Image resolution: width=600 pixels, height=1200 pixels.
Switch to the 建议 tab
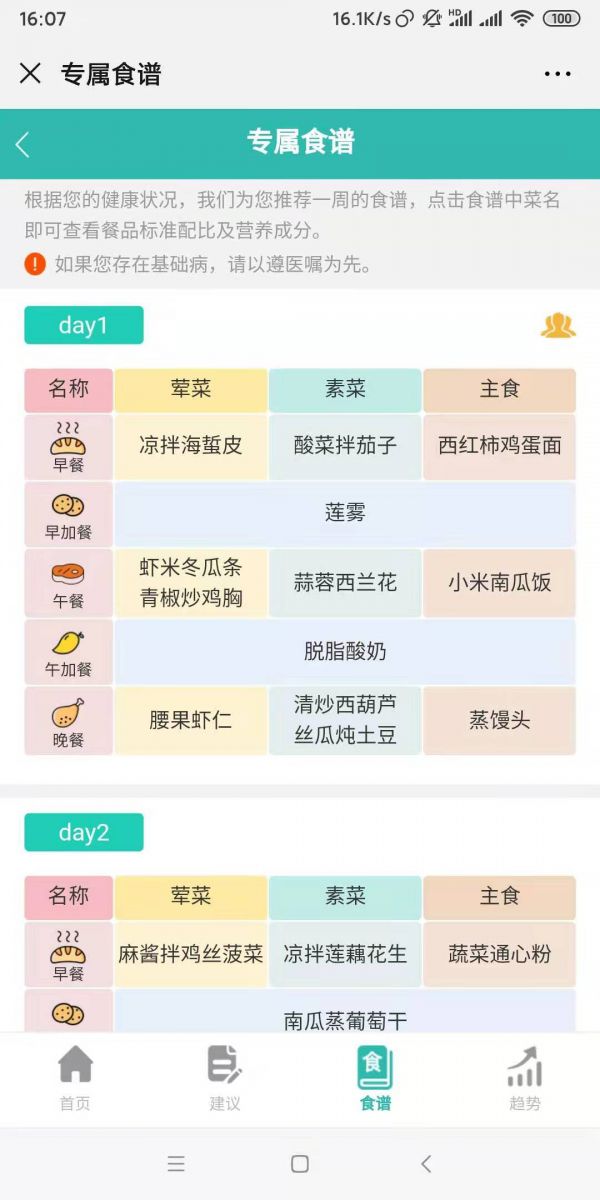pyautogui.click(x=225, y=1078)
